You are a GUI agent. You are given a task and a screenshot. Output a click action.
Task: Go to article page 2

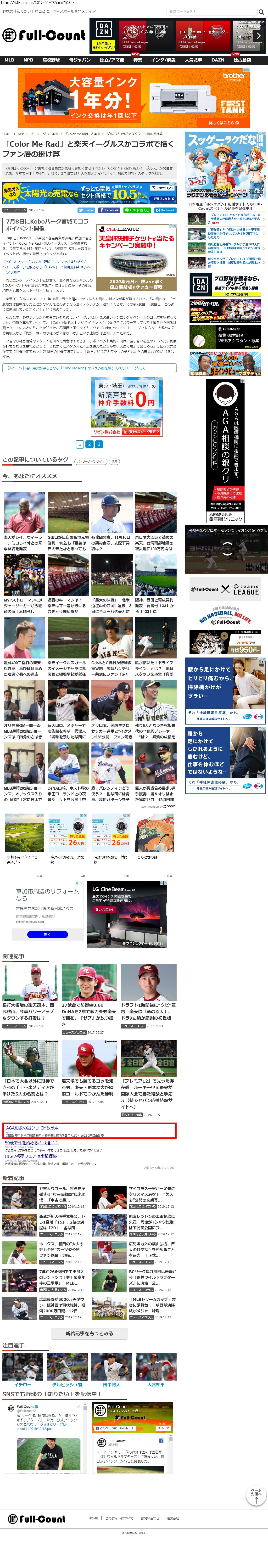89,444
